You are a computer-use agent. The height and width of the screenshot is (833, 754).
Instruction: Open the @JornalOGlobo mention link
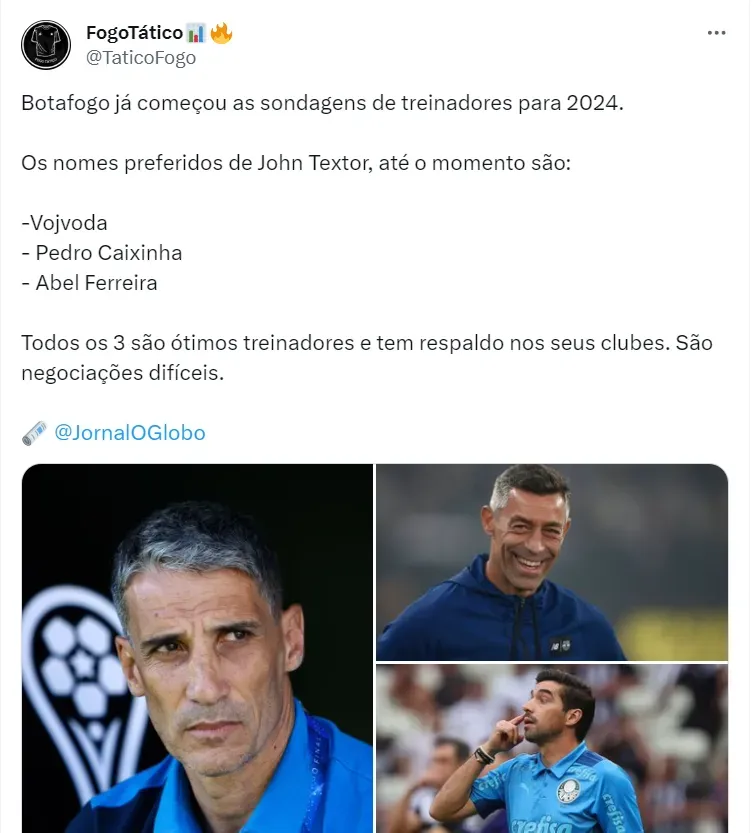[129, 433]
